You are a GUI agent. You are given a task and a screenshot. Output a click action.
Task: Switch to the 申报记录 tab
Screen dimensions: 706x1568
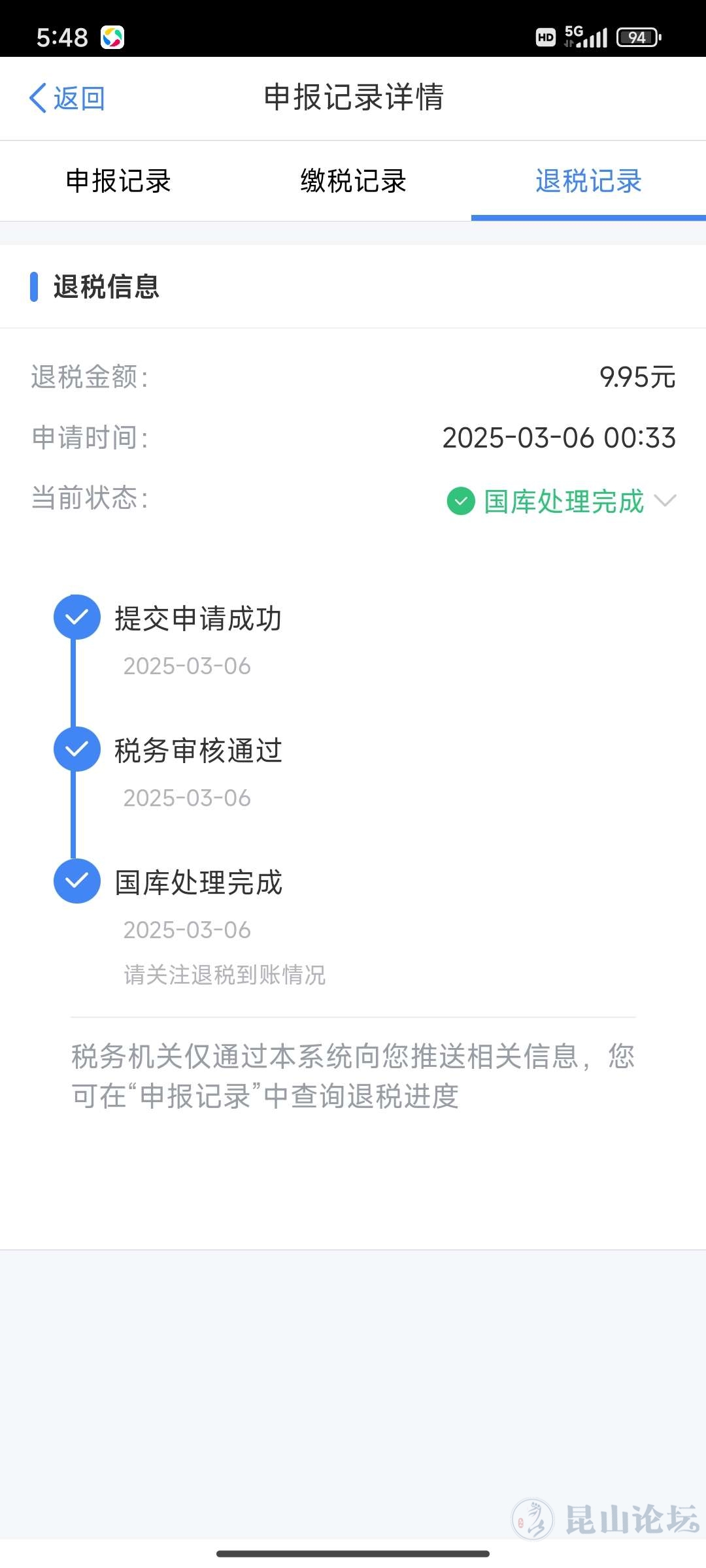pyautogui.click(x=118, y=181)
